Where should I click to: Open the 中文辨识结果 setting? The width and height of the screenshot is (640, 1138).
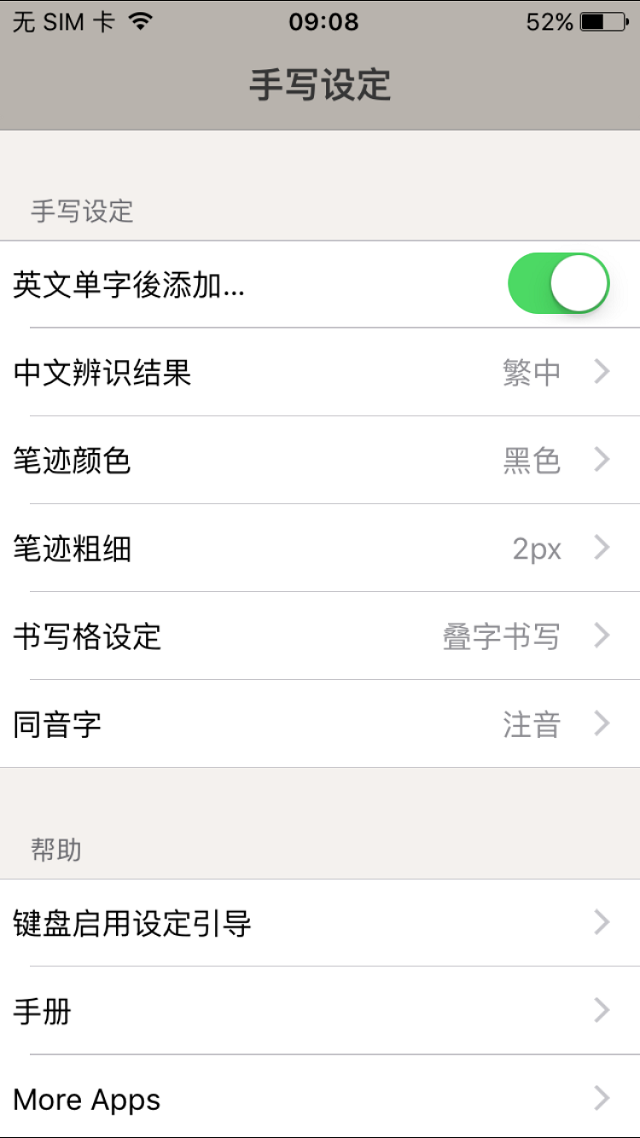coord(320,373)
